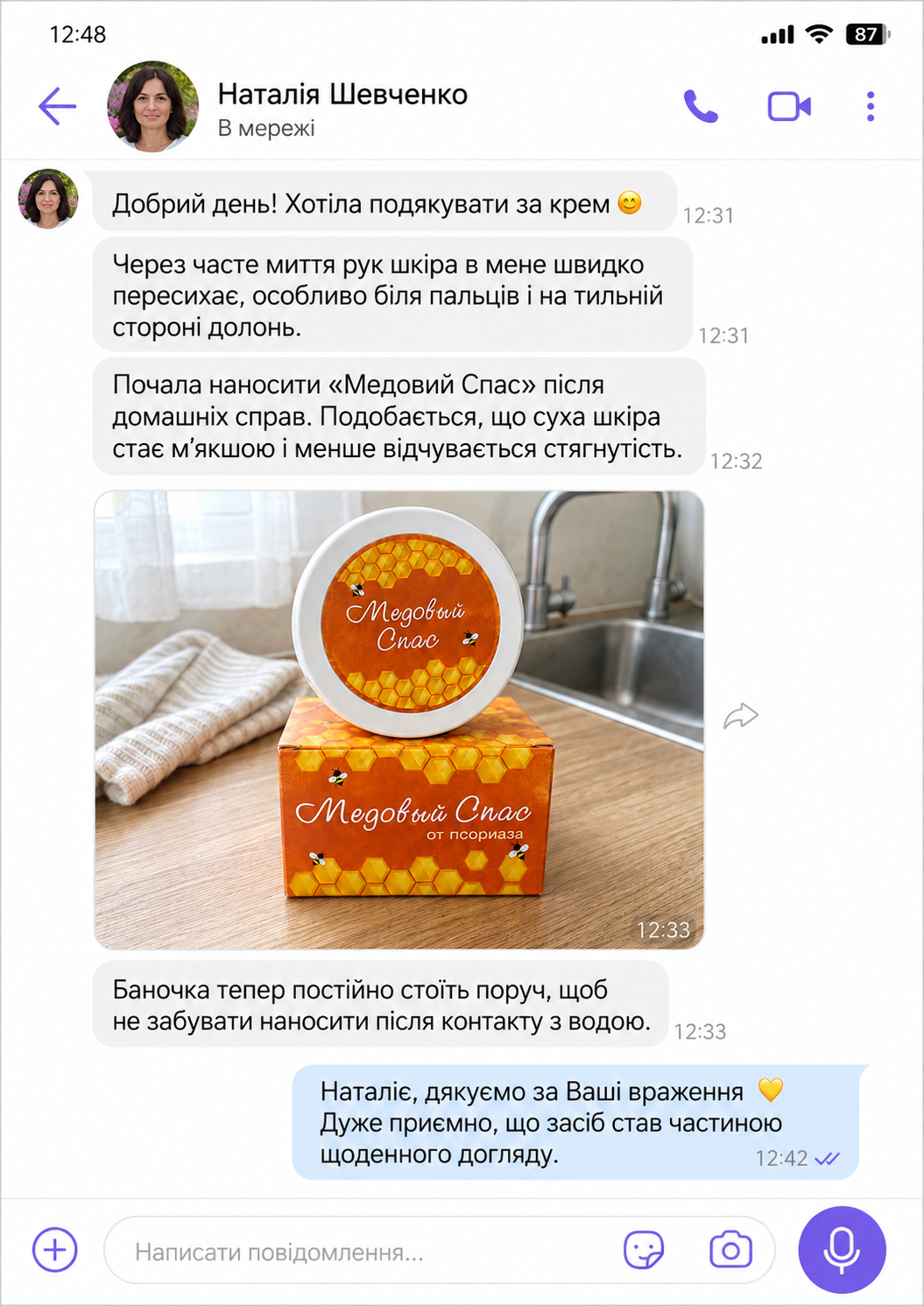Forward the cream photo with the arrow

740,716
